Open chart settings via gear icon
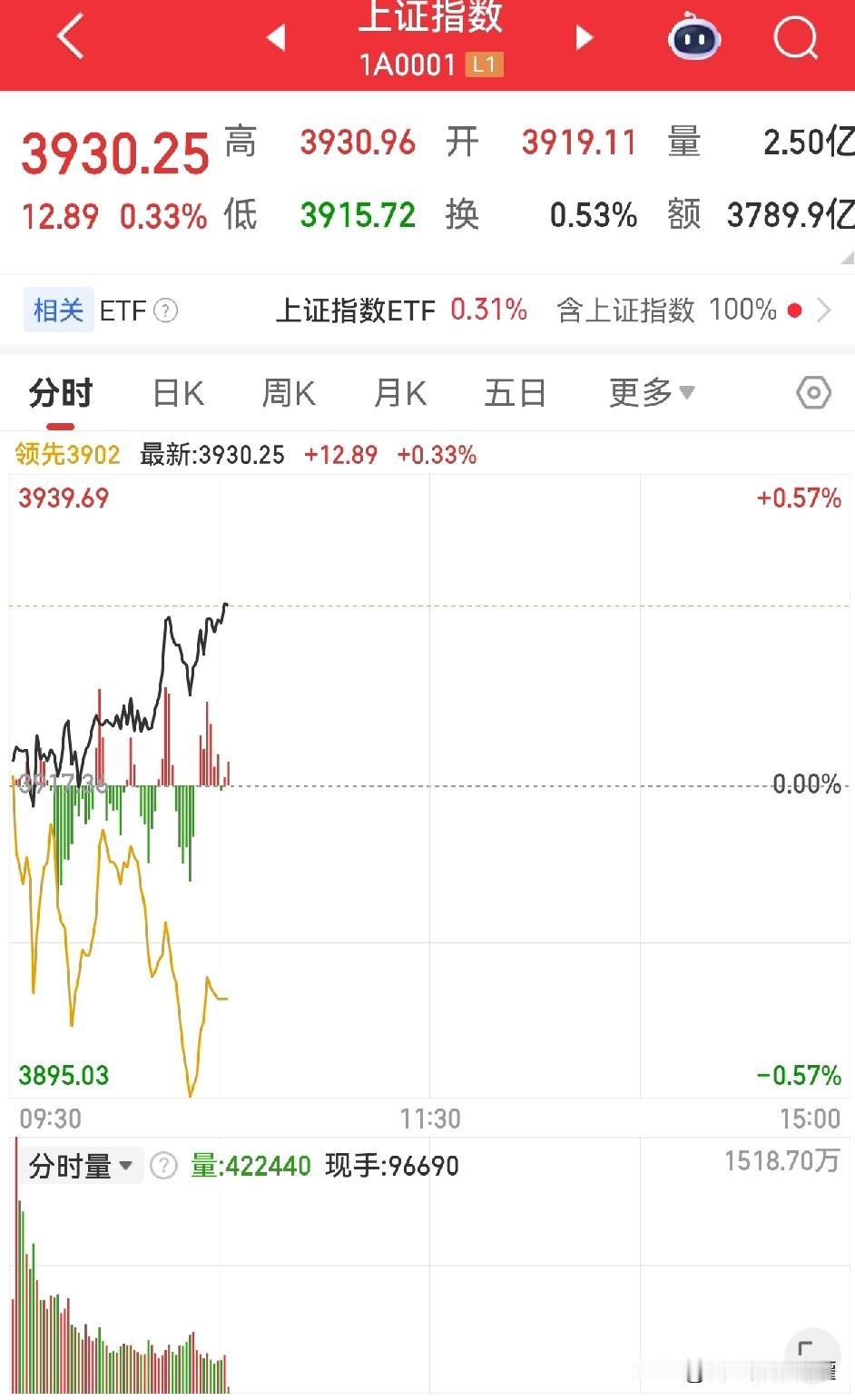This screenshot has height=1400, width=855. tap(811, 392)
